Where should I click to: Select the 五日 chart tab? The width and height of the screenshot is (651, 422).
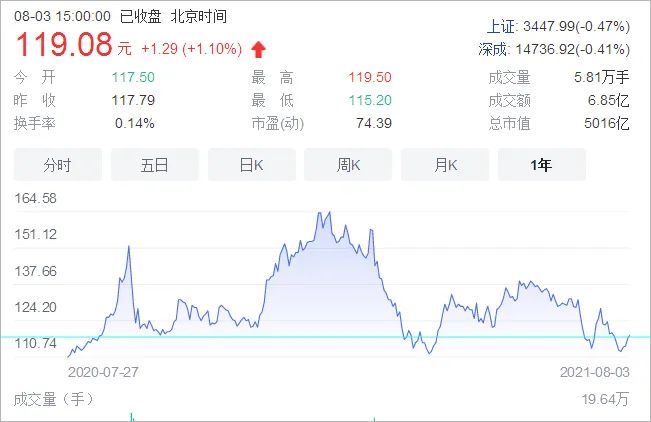point(154,165)
